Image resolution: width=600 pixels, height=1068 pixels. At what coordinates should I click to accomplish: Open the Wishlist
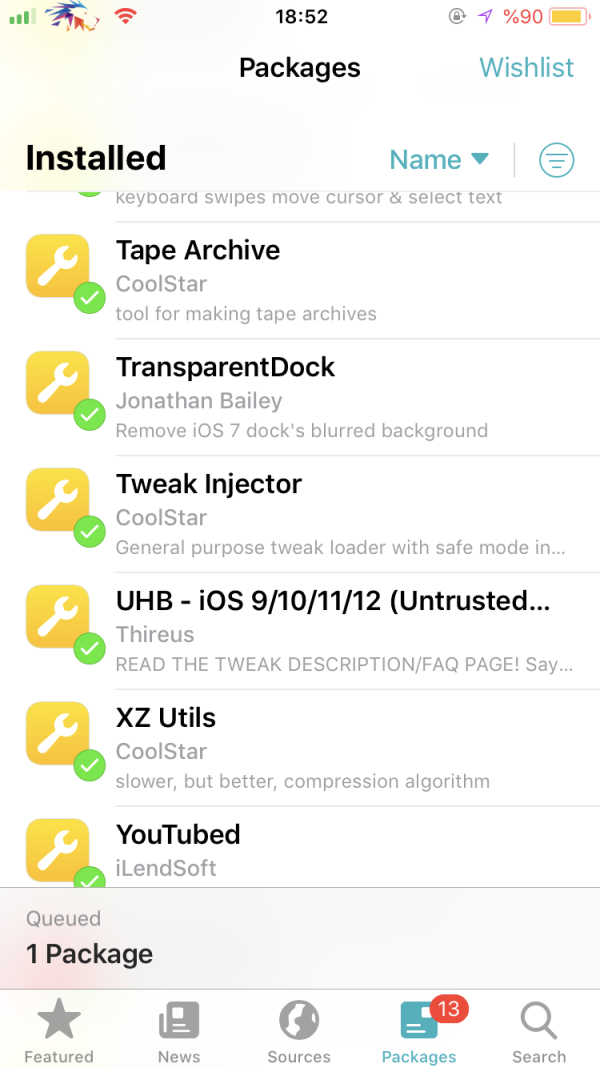coord(526,68)
